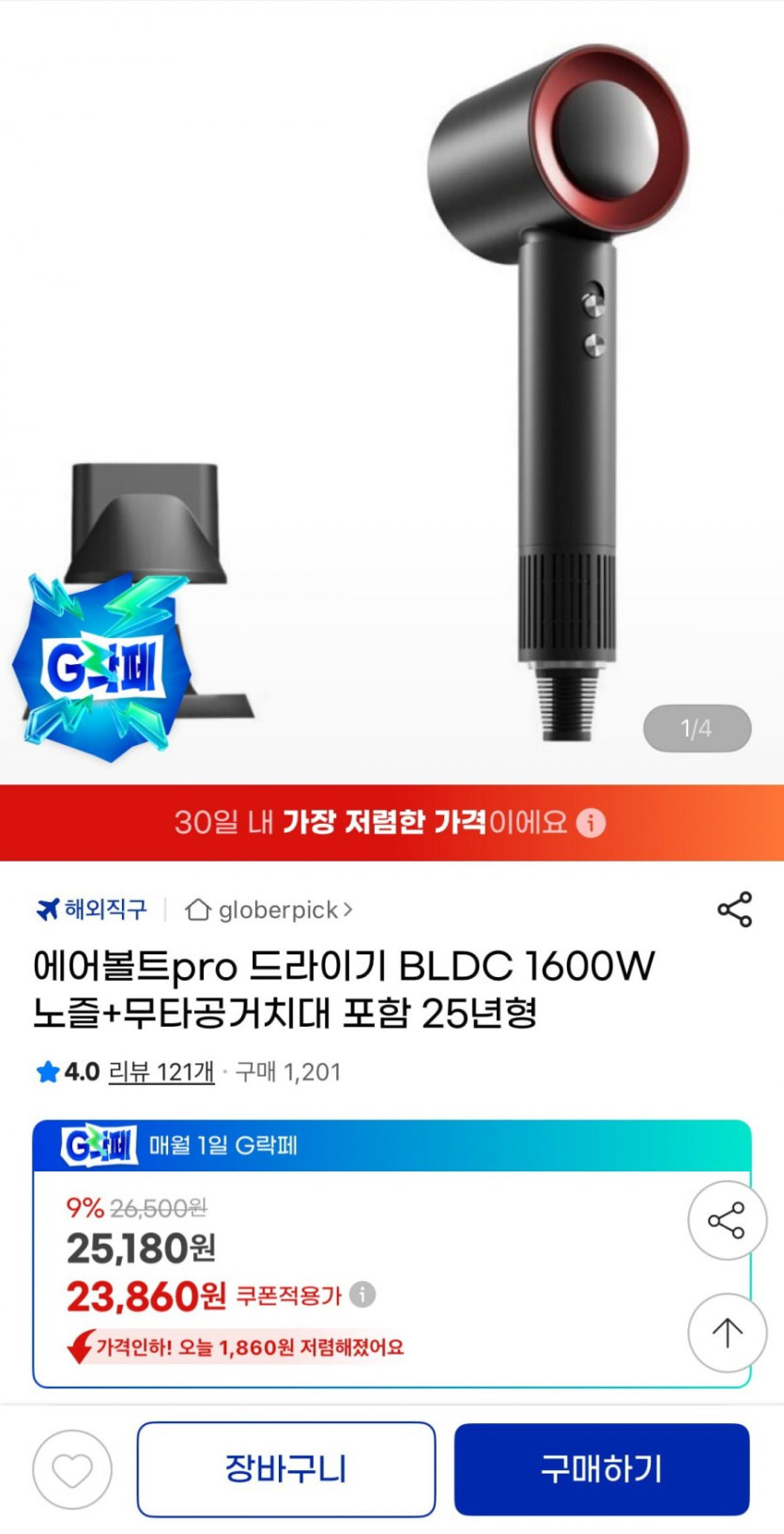Jump back to top with arrow button
The width and height of the screenshot is (784, 1534).
(727, 1332)
